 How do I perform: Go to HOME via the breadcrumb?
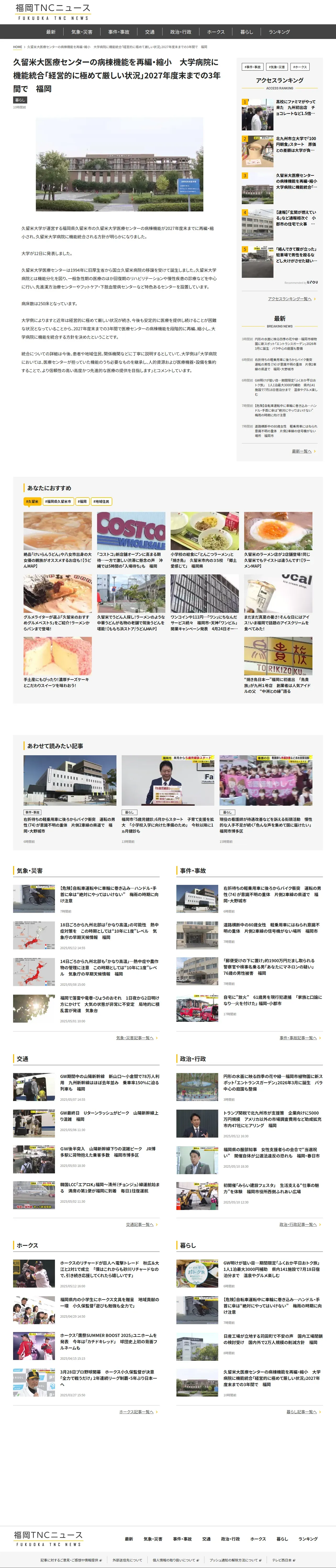point(18,47)
